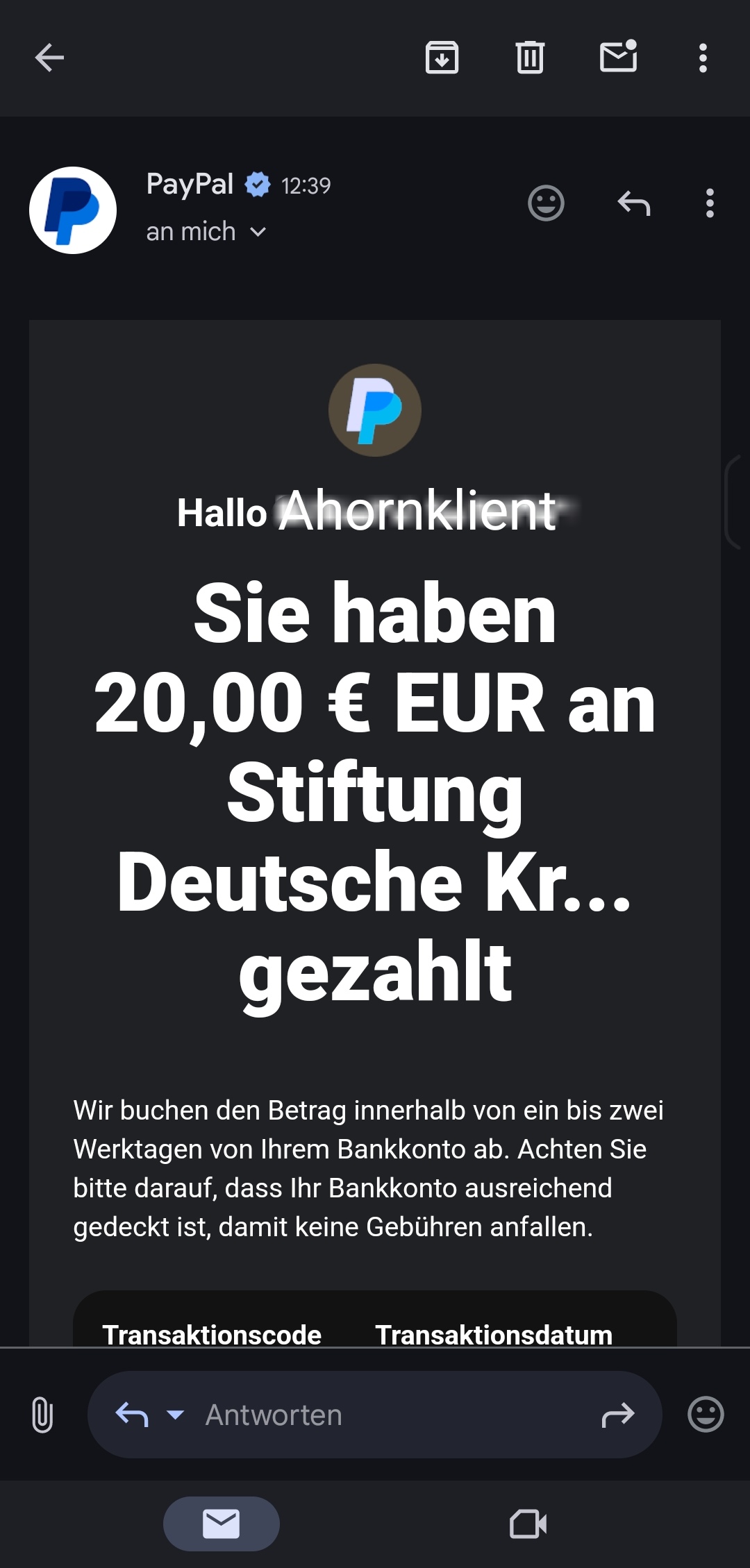Screen dimensions: 750x1568
Task: Mark email as unread
Action: click(x=618, y=58)
